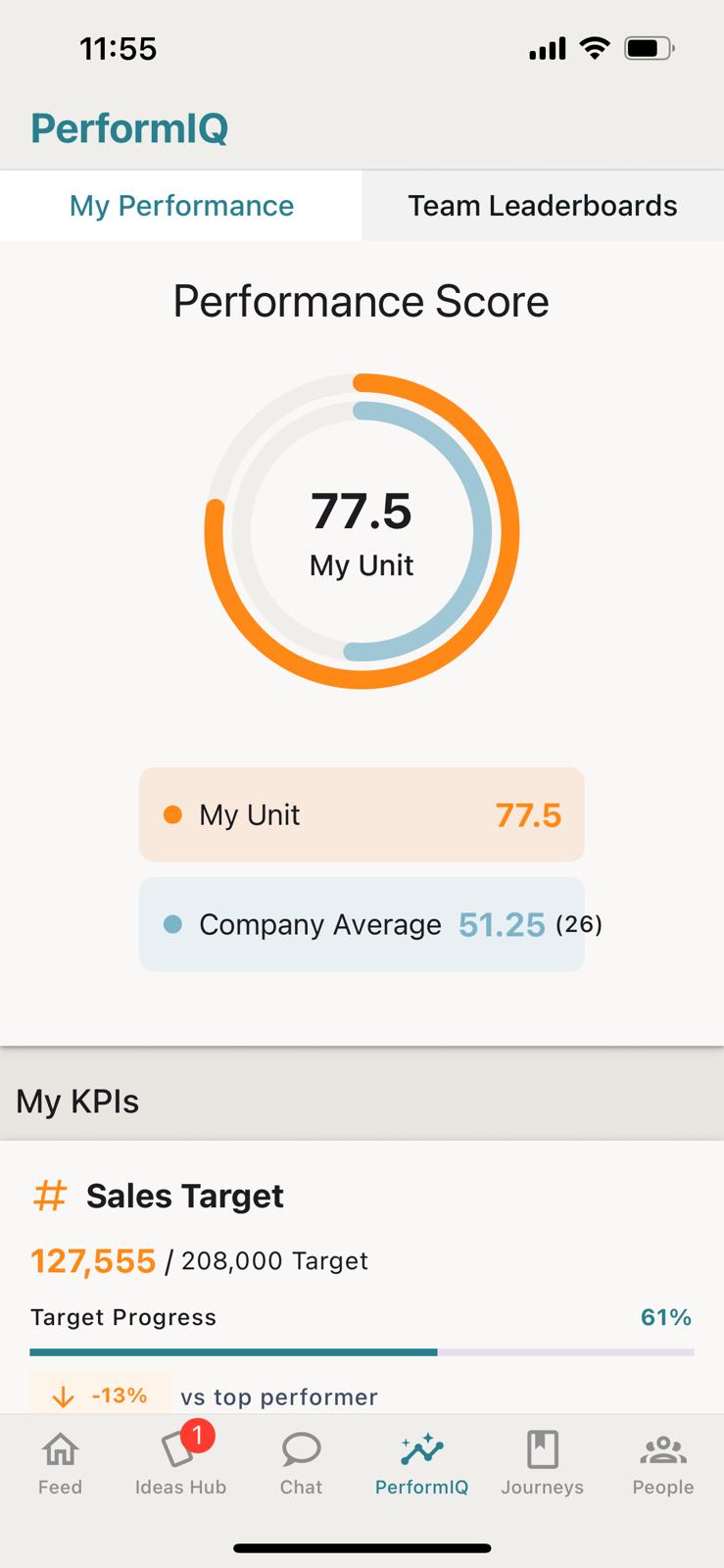Switch to the Team Leaderboards tab

click(542, 206)
